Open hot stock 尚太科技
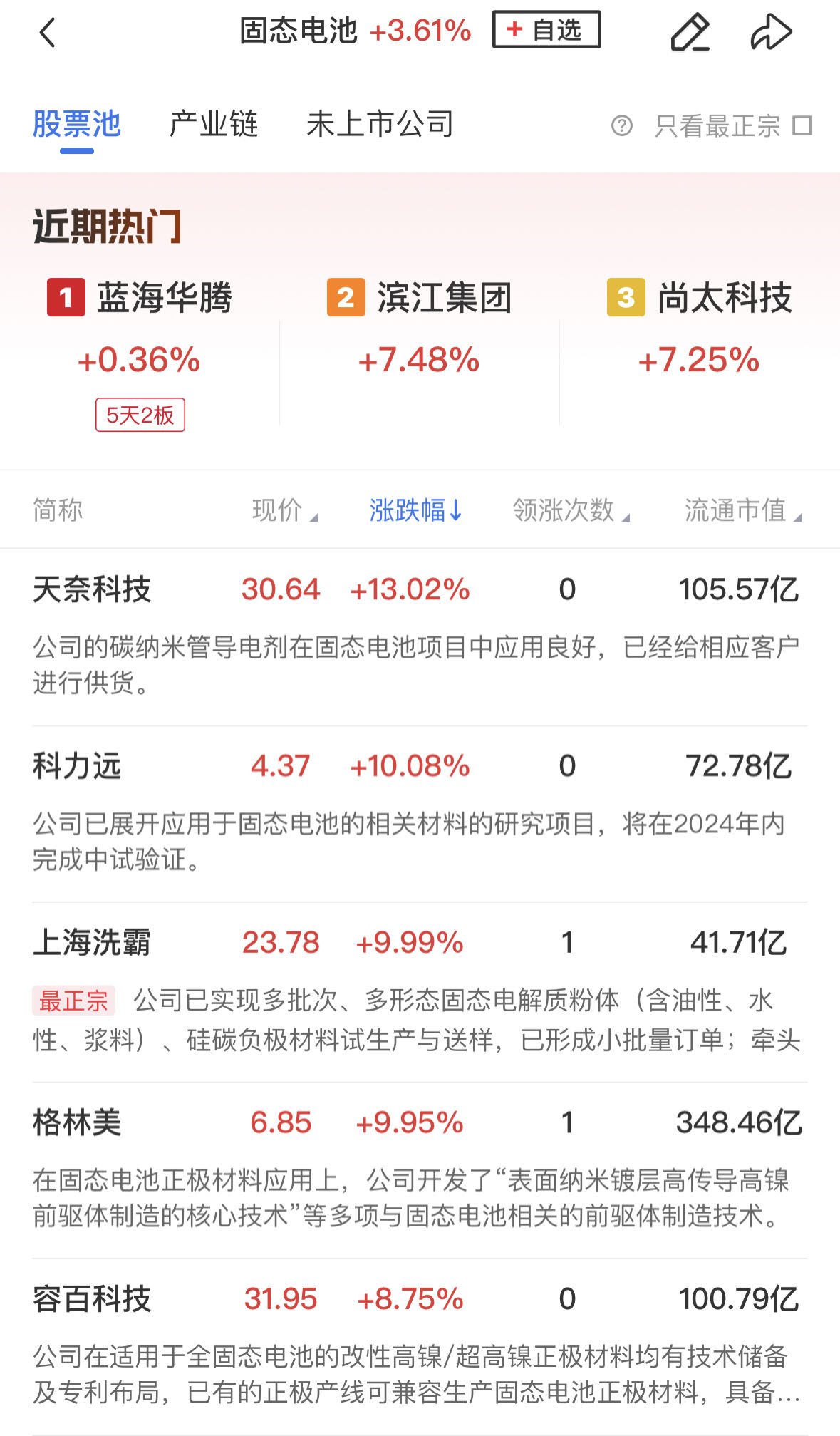Image resolution: width=840 pixels, height=1436 pixels. [x=700, y=328]
